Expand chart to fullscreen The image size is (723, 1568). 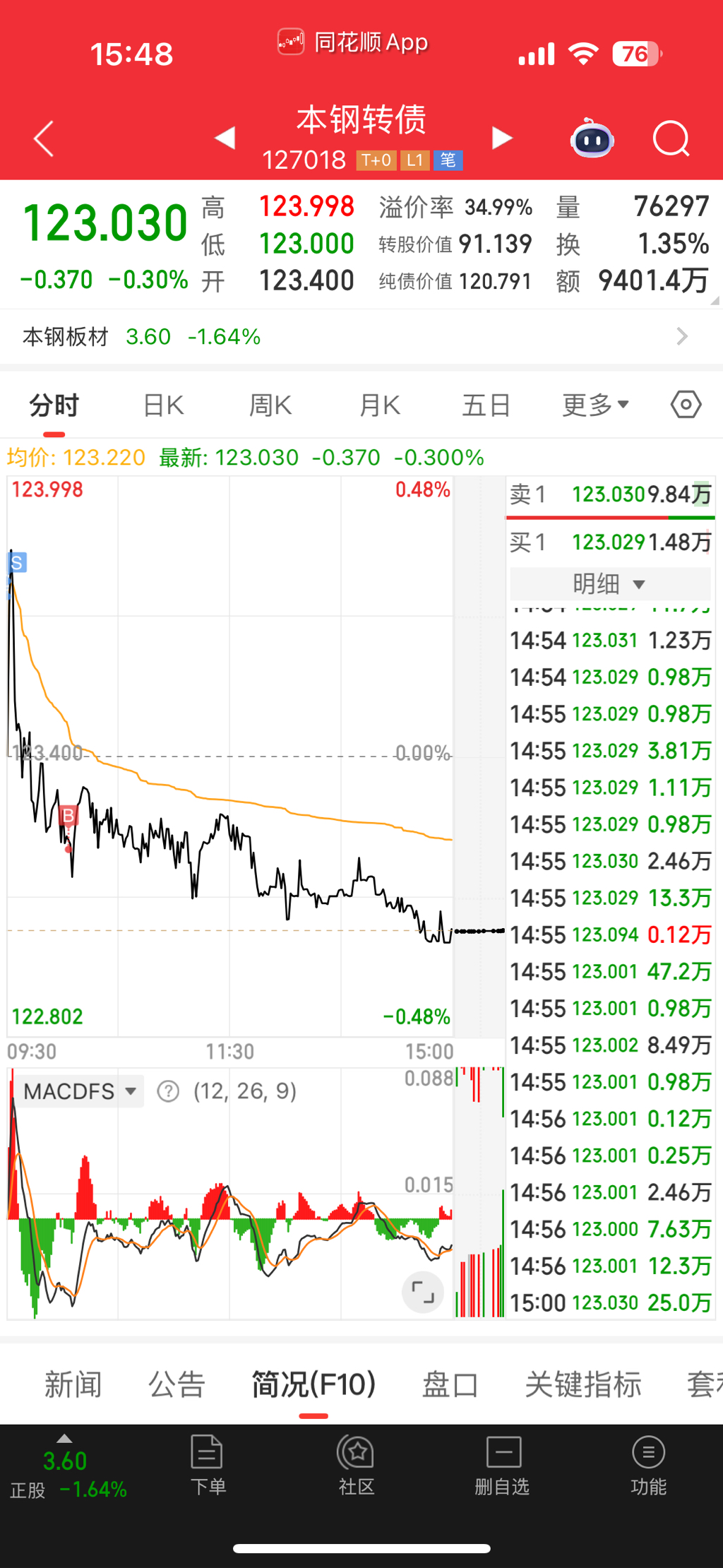pyautogui.click(x=422, y=1292)
